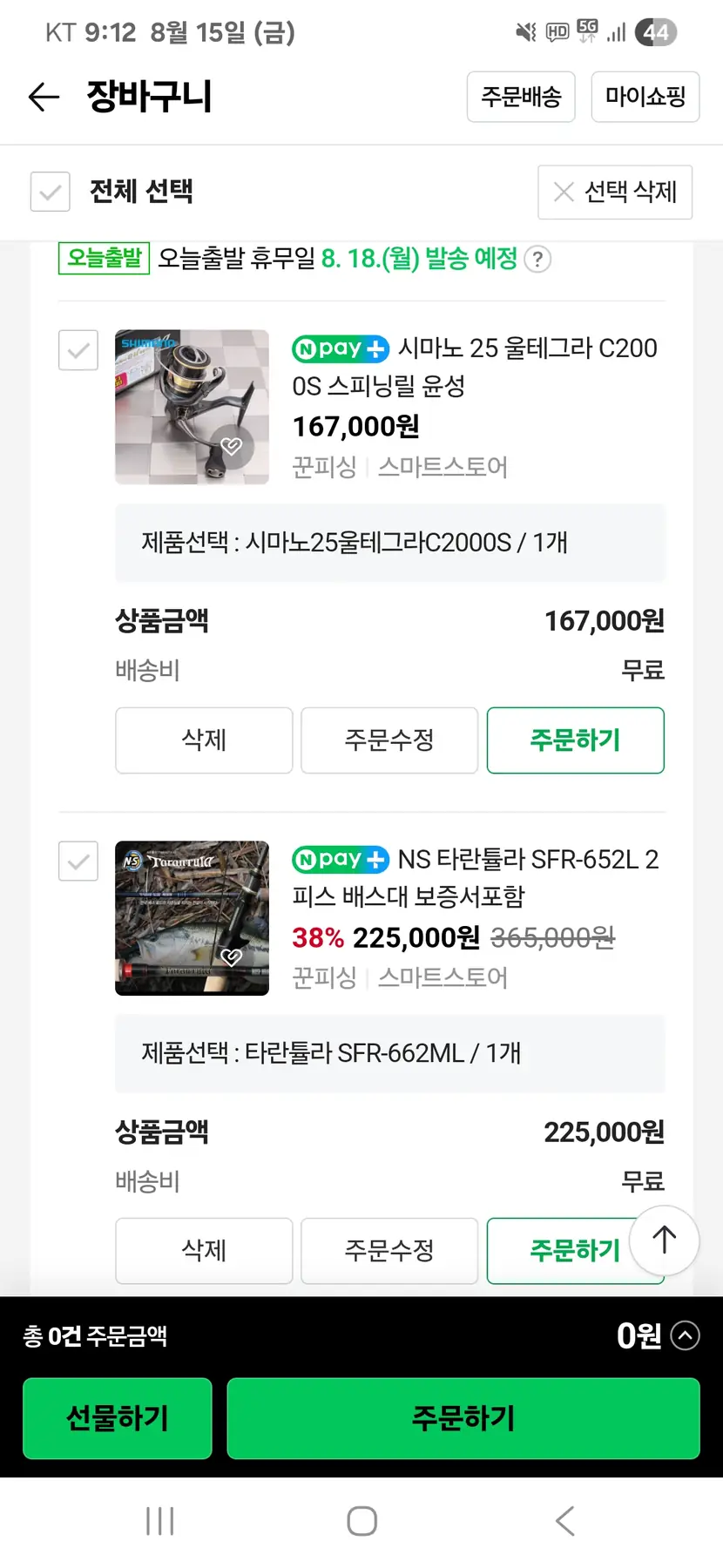The image size is (723, 1568).
Task: Open the NS 타란튤라 rod product image
Action: click(x=192, y=917)
